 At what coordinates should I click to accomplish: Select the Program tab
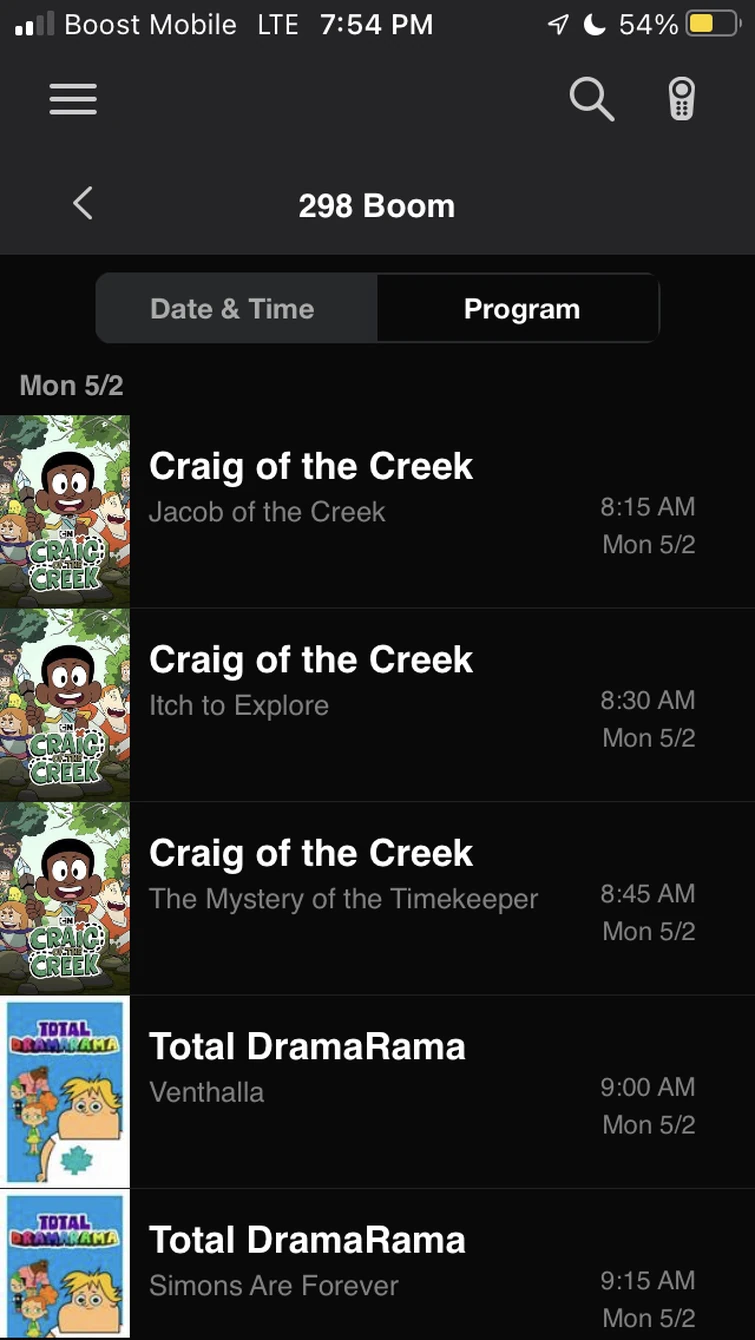tap(521, 309)
